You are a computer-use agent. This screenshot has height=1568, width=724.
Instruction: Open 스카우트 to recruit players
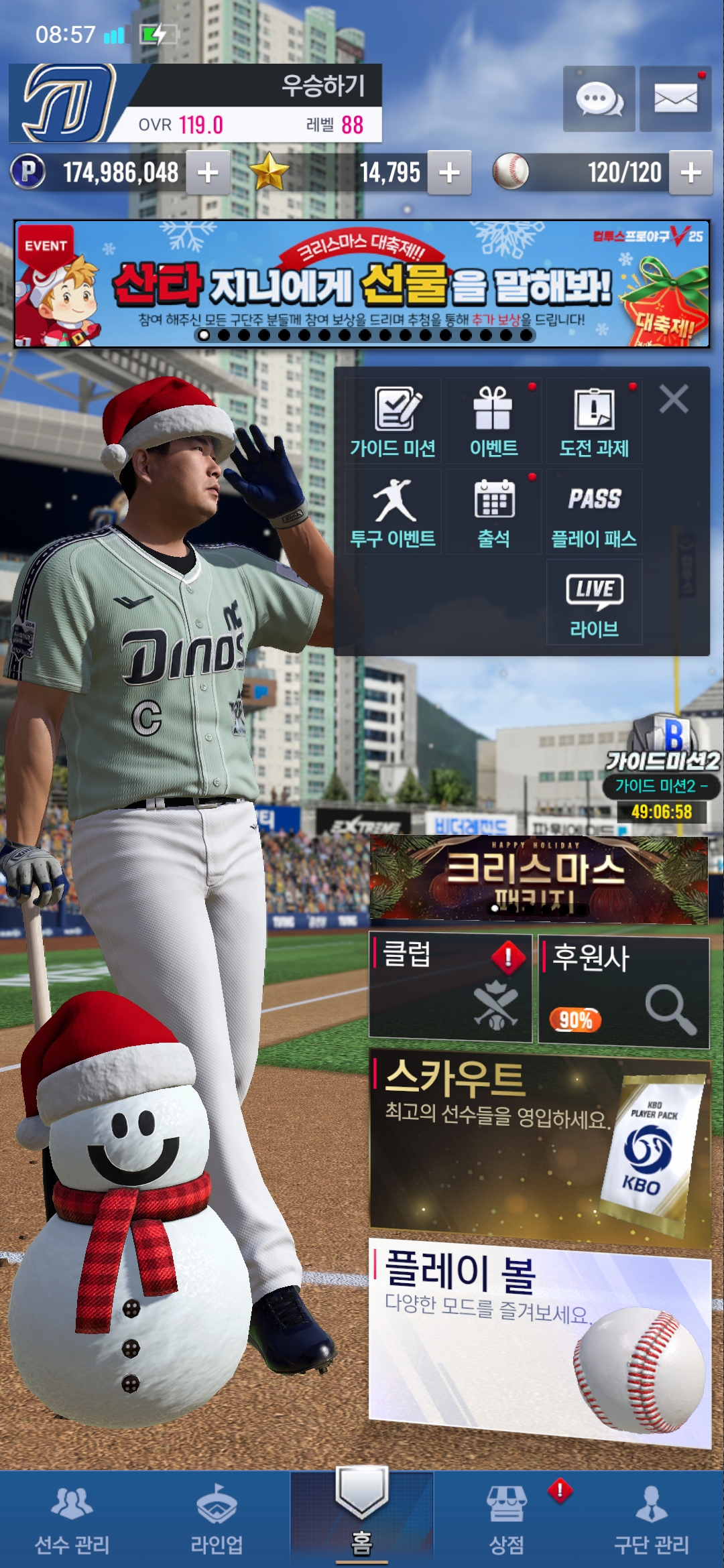click(x=540, y=1146)
